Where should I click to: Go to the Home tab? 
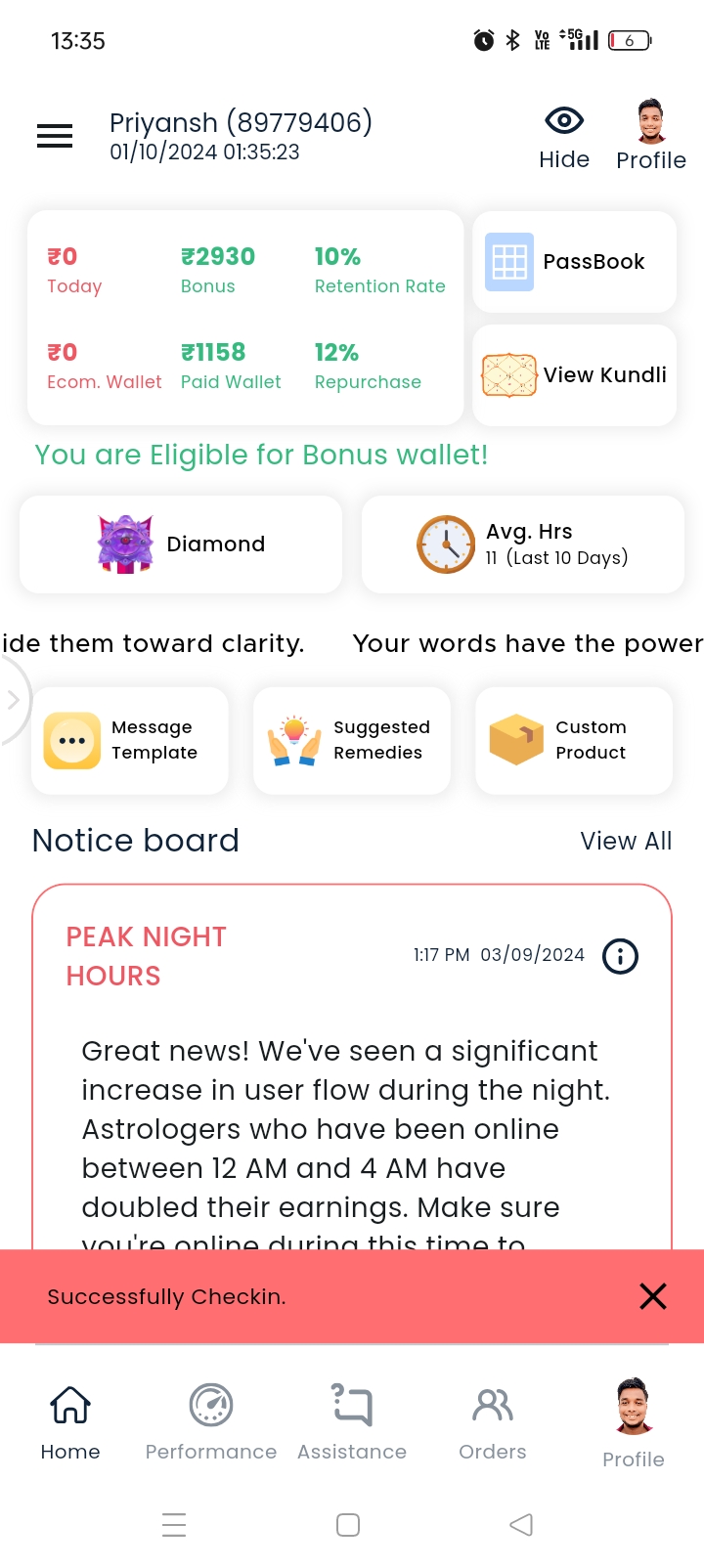pos(70,1421)
